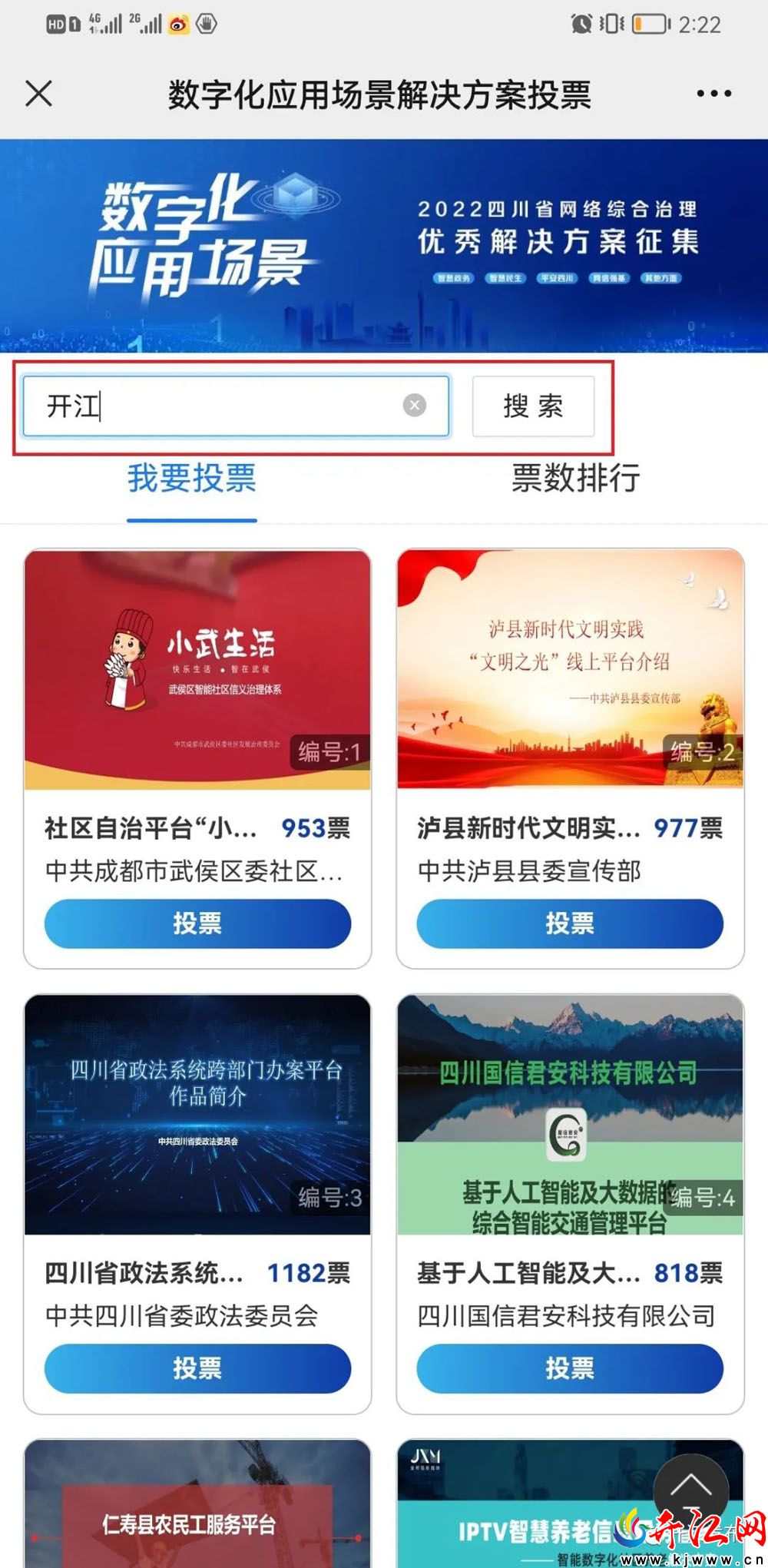Open the 泸县新时代文明实践 entry thumbnail (编号:2)
This screenshot has height=1568, width=768.
coord(570,669)
